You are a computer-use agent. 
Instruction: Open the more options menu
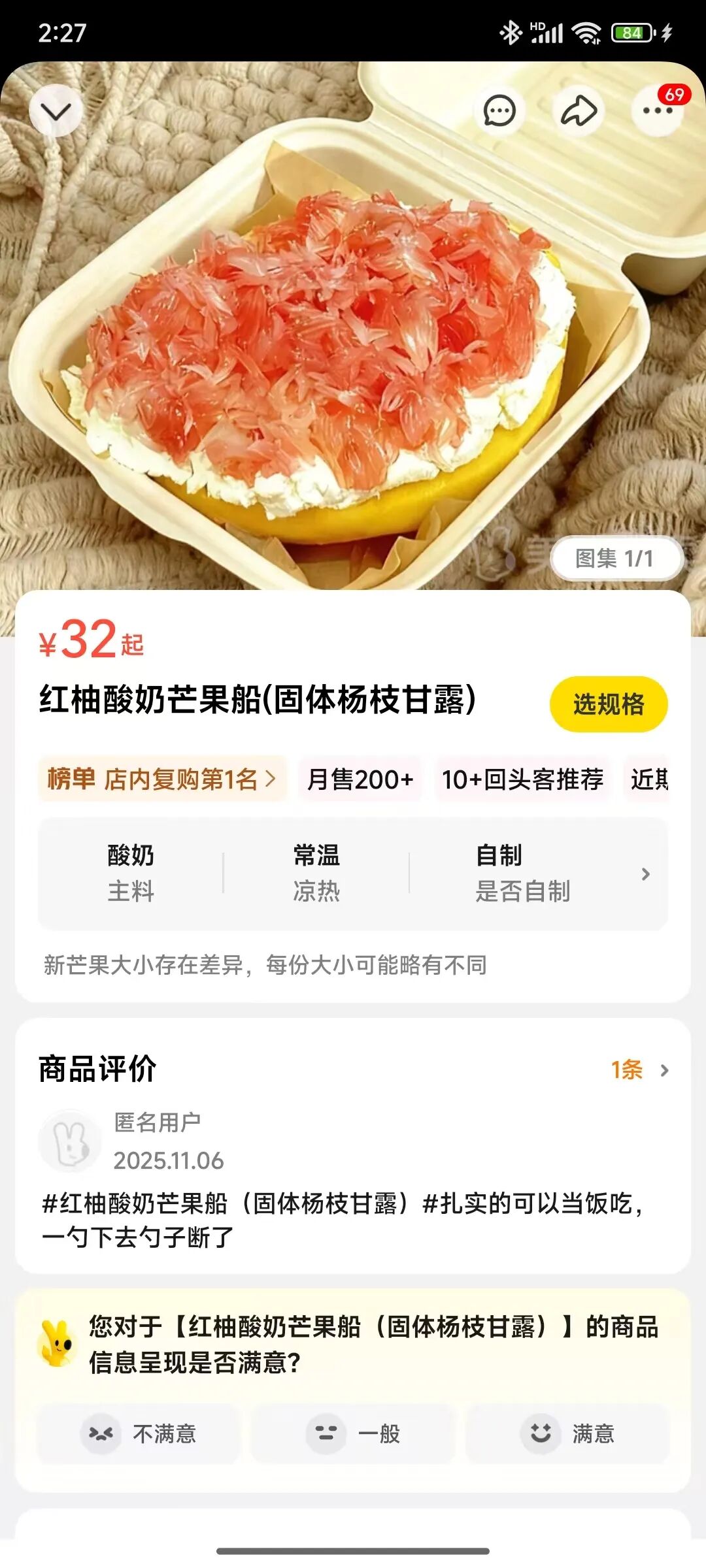click(x=657, y=111)
